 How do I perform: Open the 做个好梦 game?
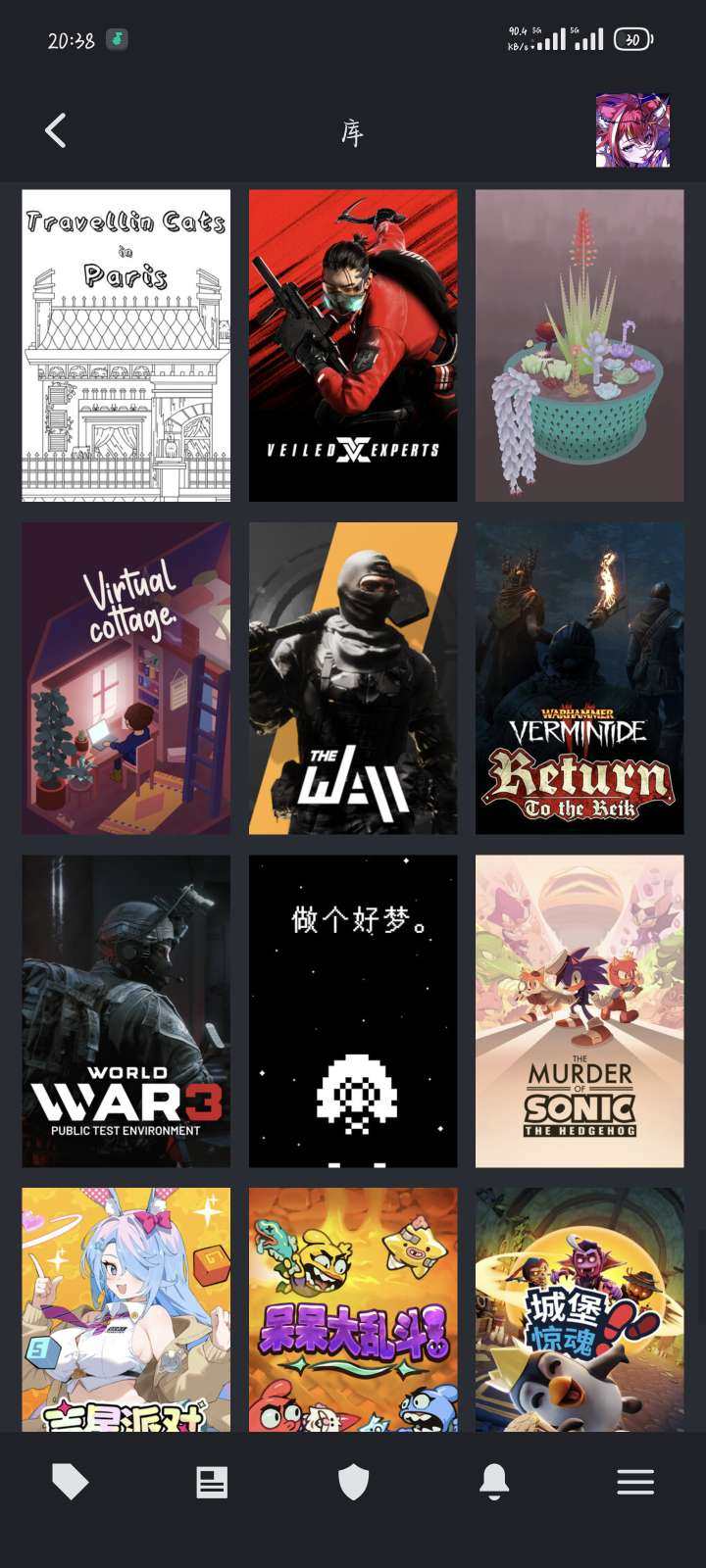353,1011
